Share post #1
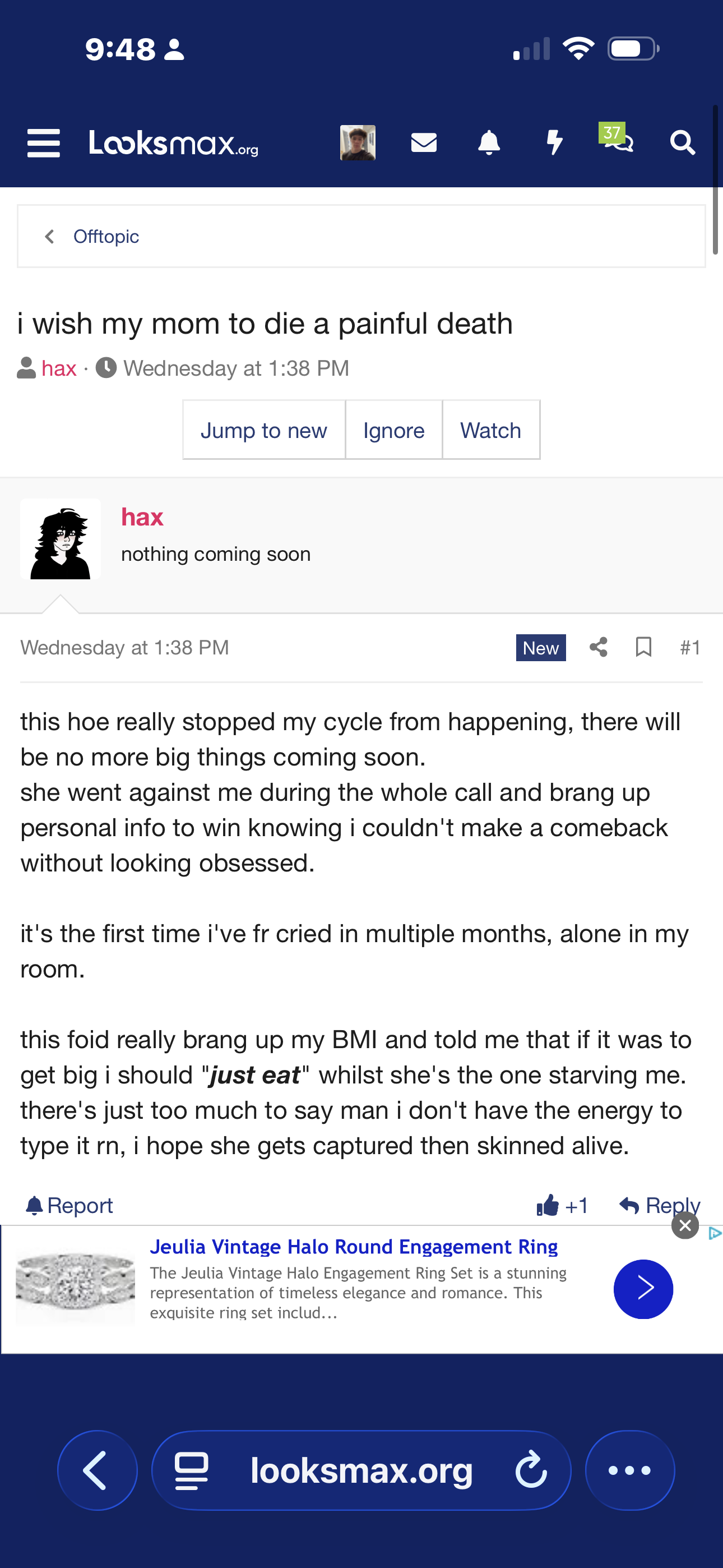The width and height of the screenshot is (723, 1568). point(599,647)
